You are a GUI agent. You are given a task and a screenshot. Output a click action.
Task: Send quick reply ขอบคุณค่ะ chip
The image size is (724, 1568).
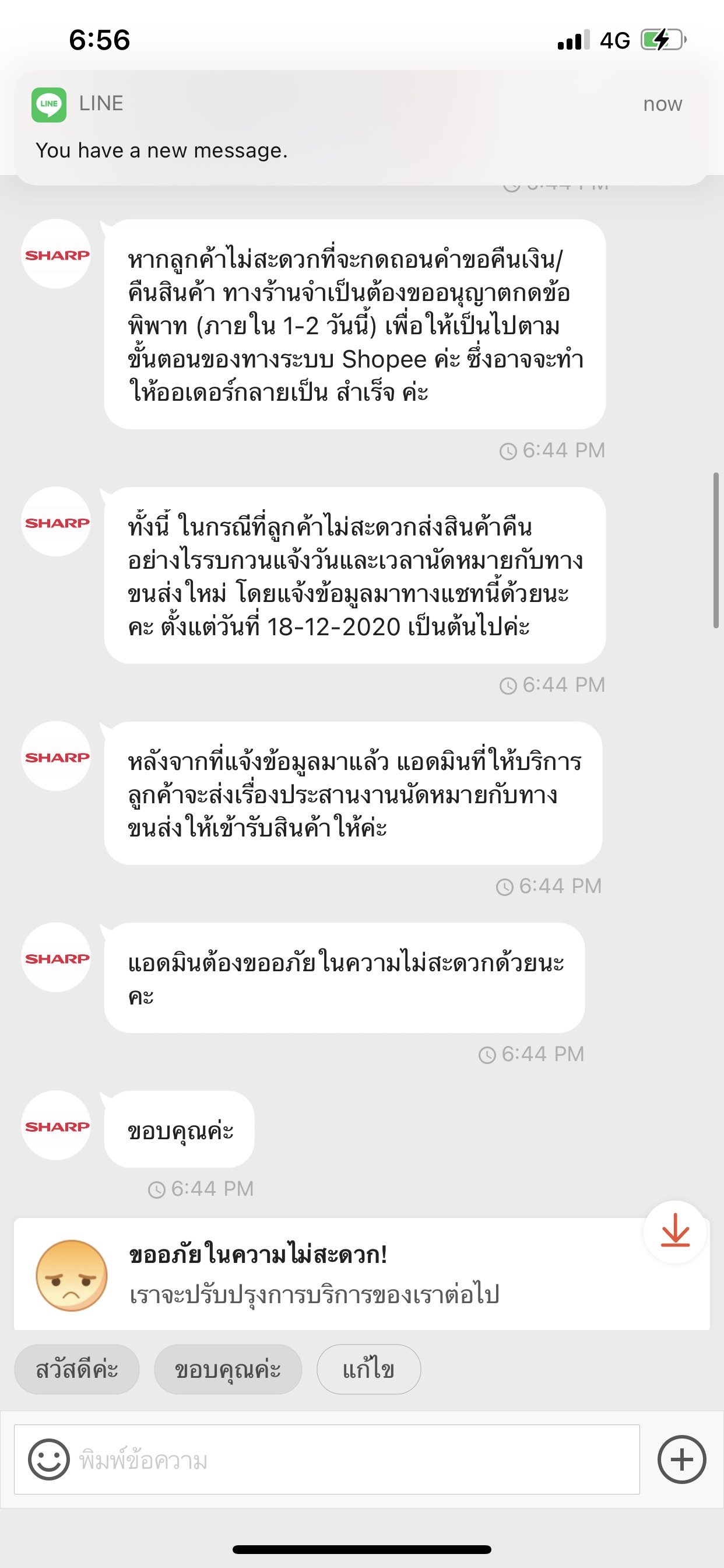(227, 1369)
